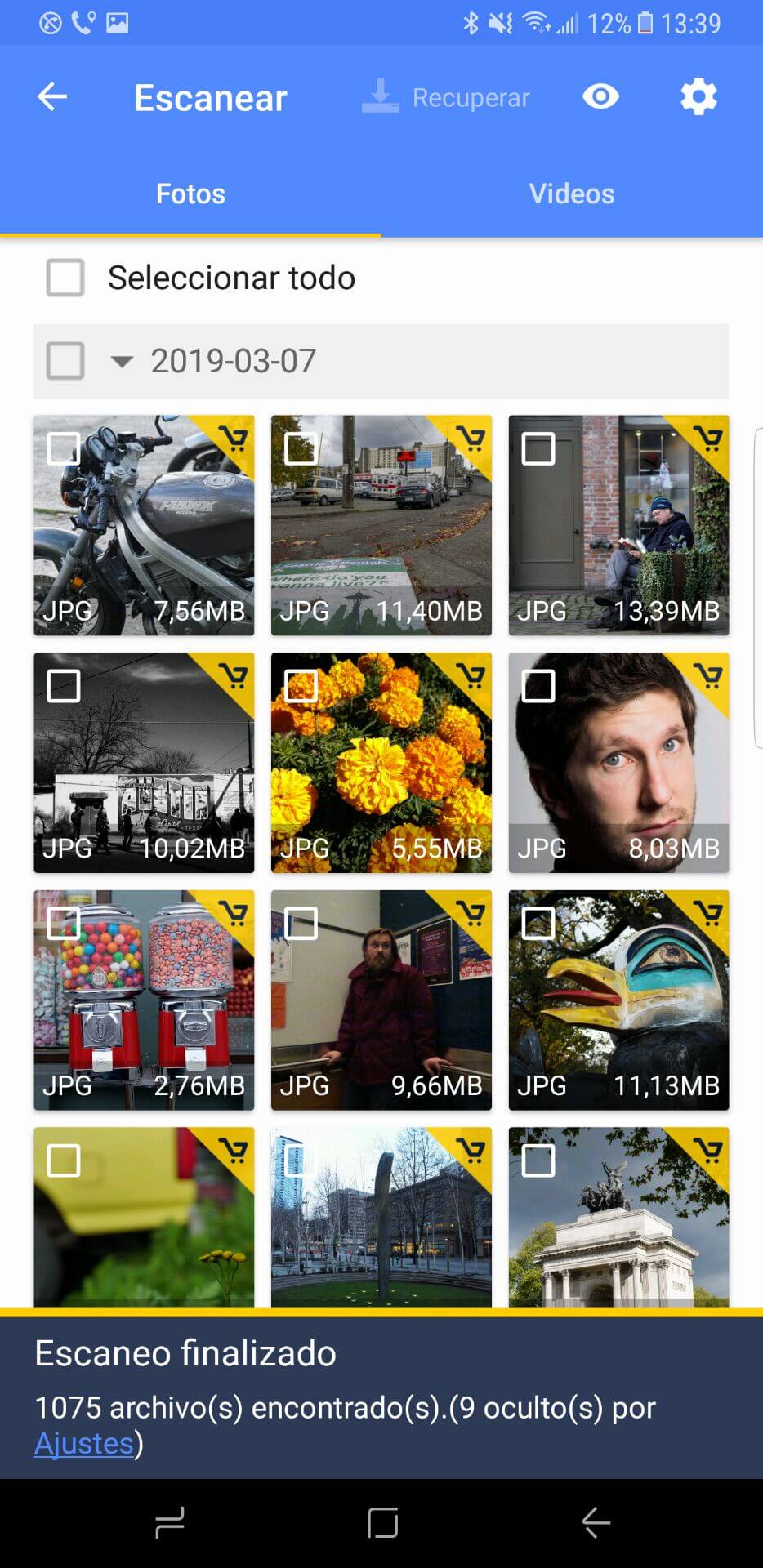Viewport: 763px width, 1568px height.
Task: Tick the checkbox on the 11,40MB photo
Action: [301, 448]
